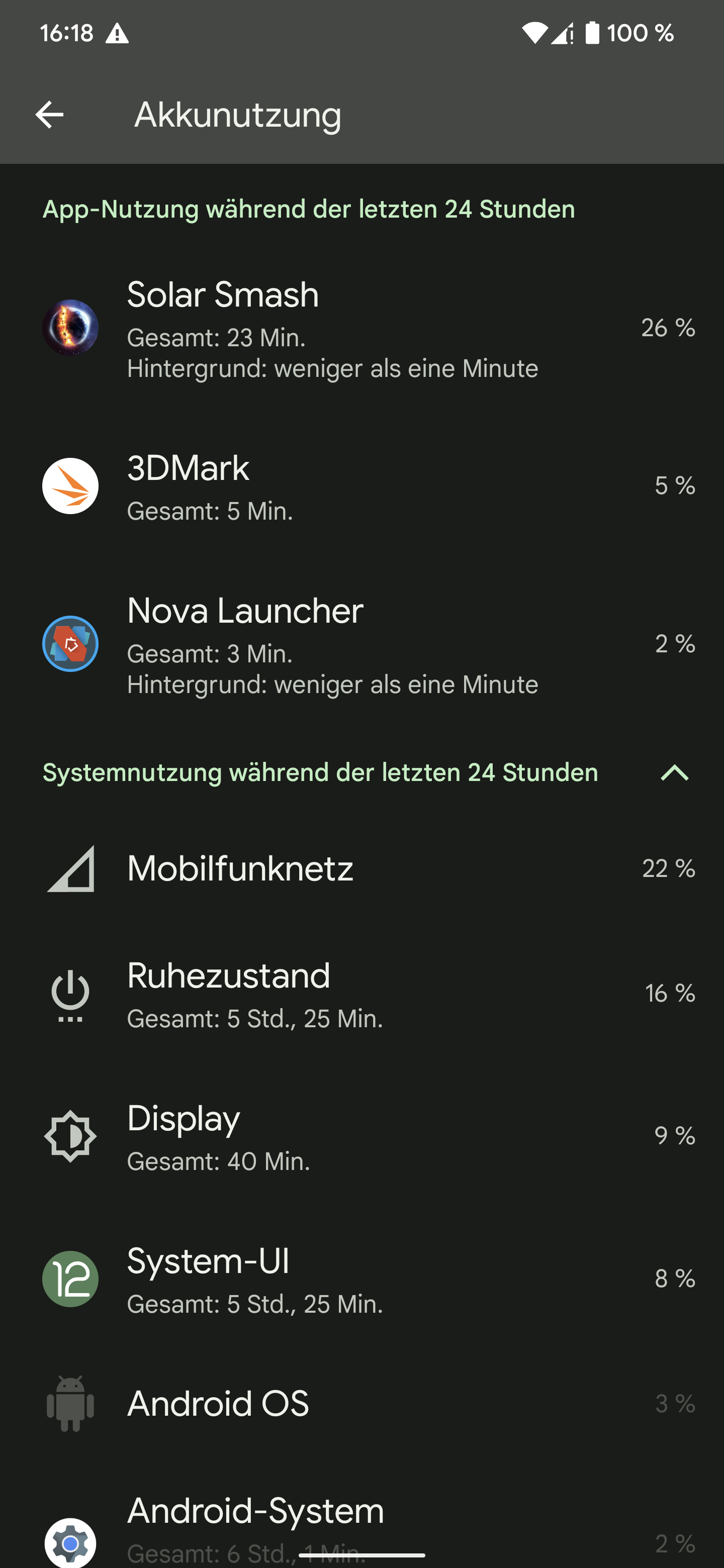This screenshot has height=1568, width=724.
Task: Open 3DMark battery usage entry
Action: point(361,486)
